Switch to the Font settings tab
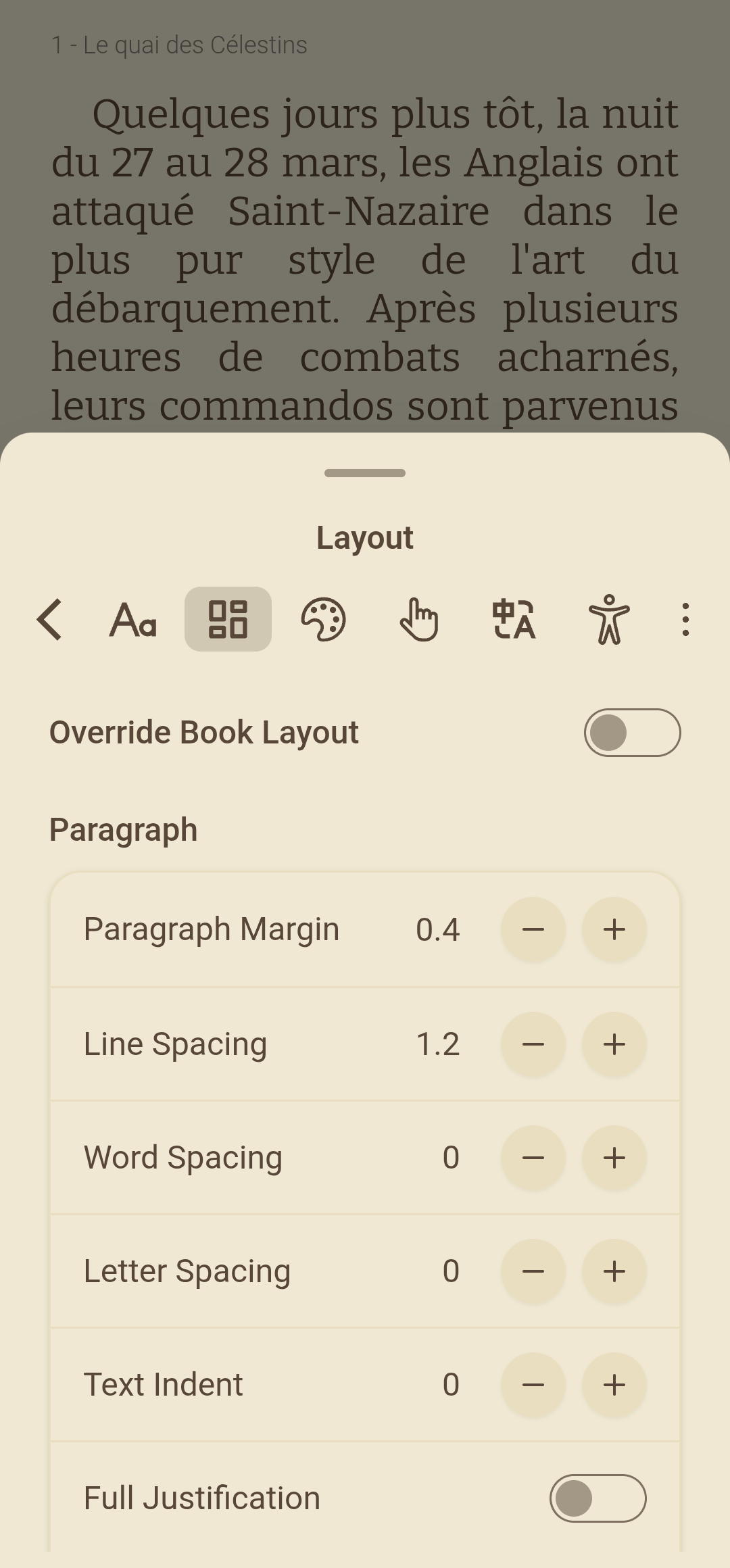The image size is (730, 1568). [133, 619]
